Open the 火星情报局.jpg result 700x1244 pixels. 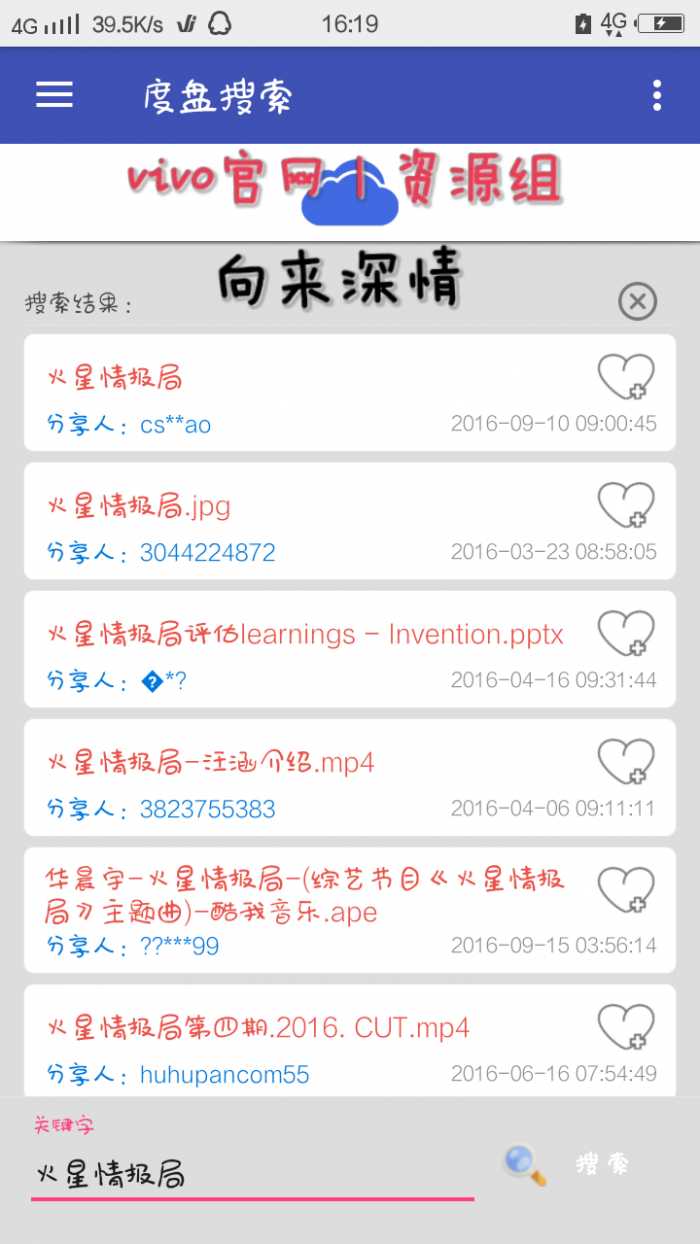click(x=300, y=521)
